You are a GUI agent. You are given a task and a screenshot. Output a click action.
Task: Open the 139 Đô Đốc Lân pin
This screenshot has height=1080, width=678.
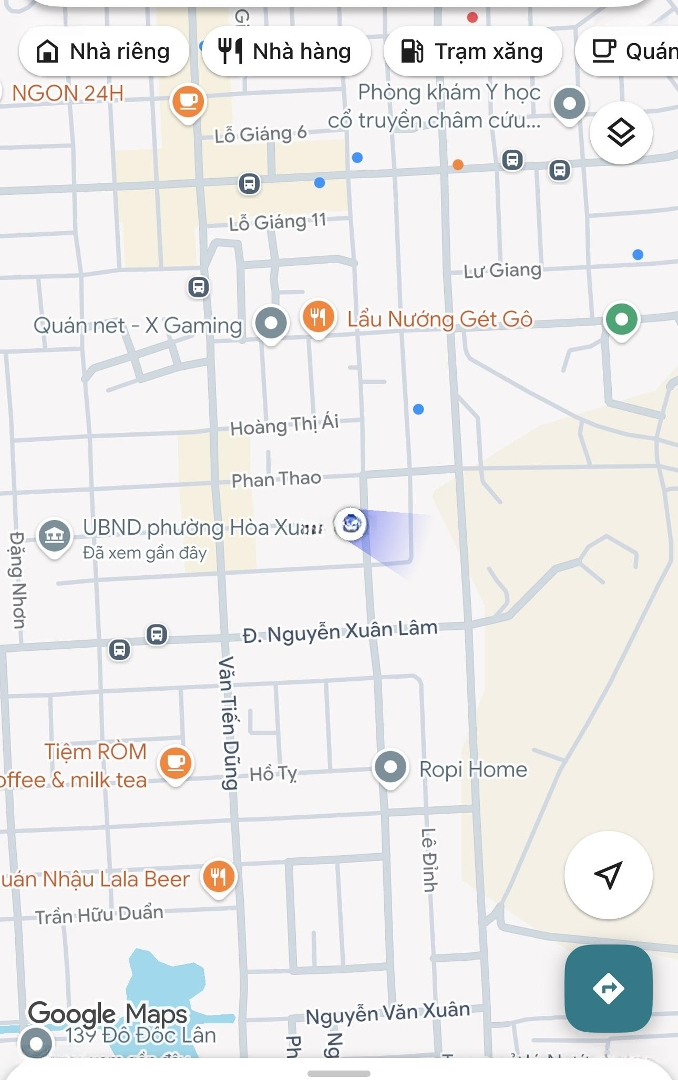(x=37, y=1044)
